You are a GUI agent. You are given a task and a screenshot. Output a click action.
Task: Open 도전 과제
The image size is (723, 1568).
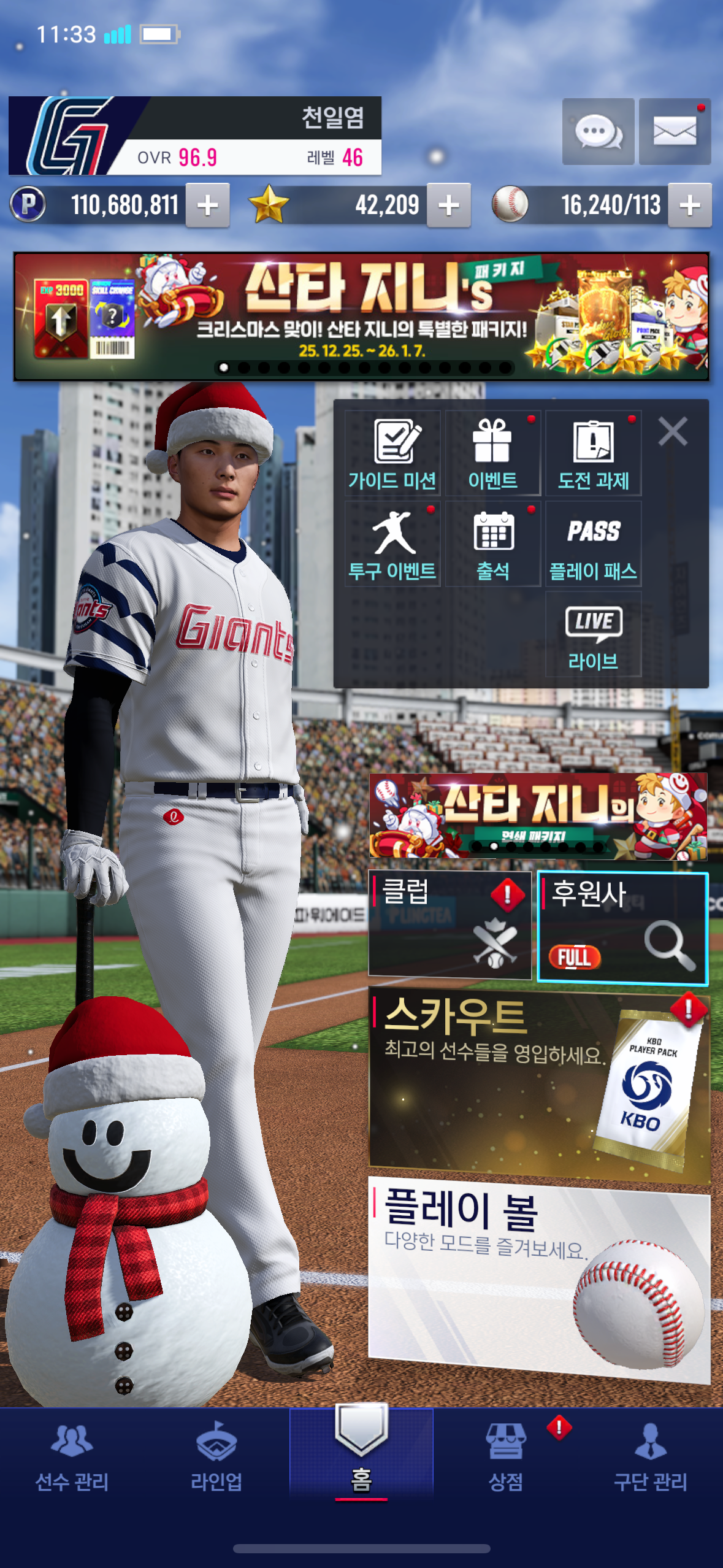(x=593, y=453)
